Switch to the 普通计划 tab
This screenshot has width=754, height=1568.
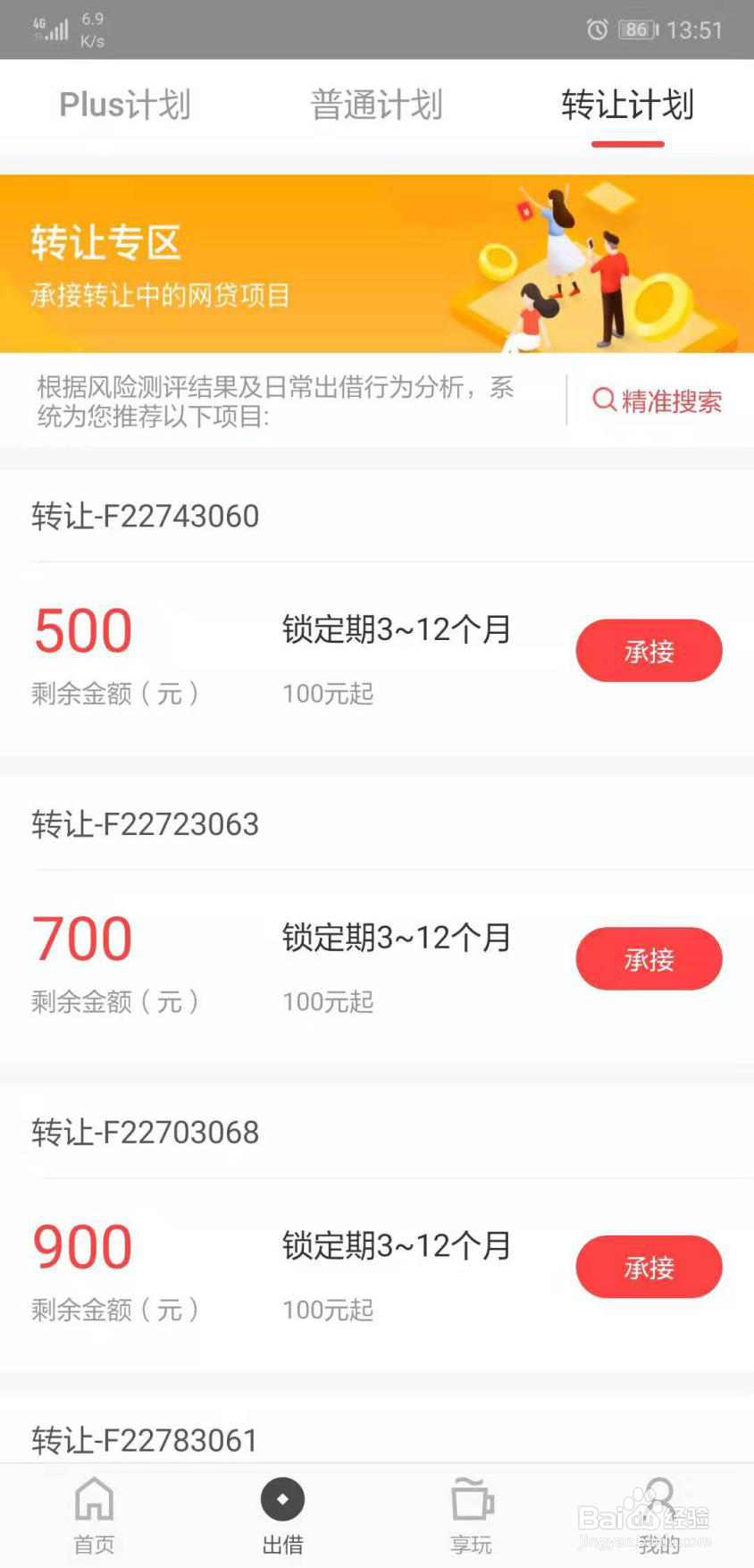pos(376,105)
